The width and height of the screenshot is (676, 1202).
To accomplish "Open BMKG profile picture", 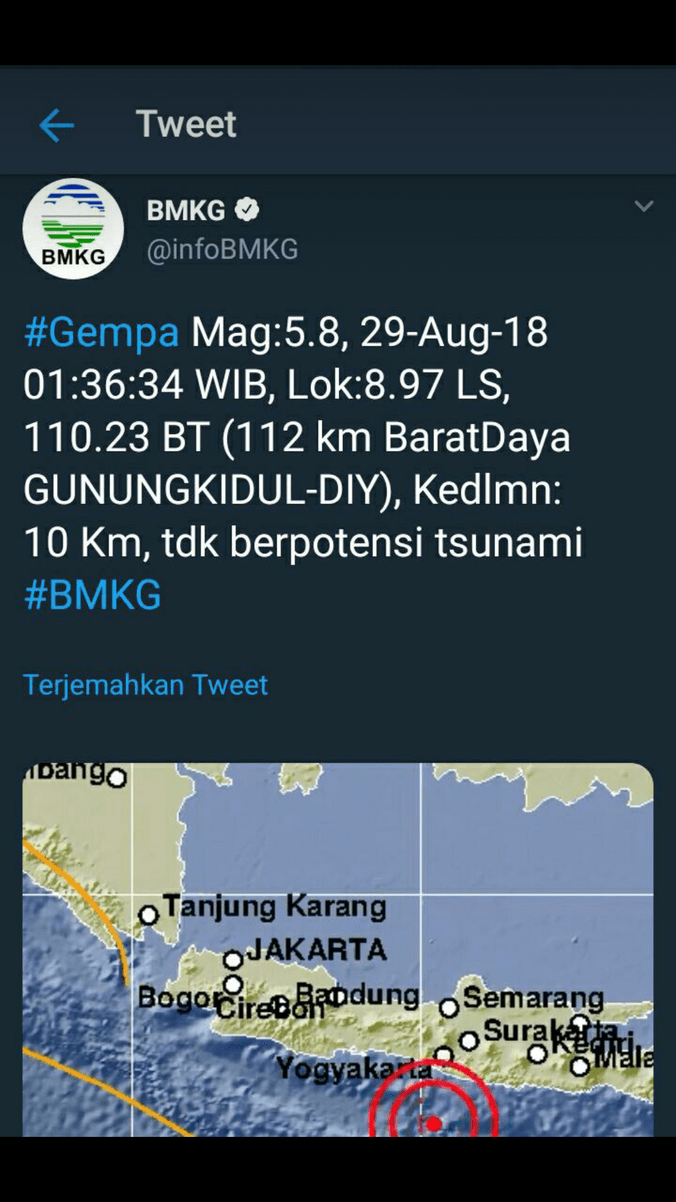I will tap(73, 230).
